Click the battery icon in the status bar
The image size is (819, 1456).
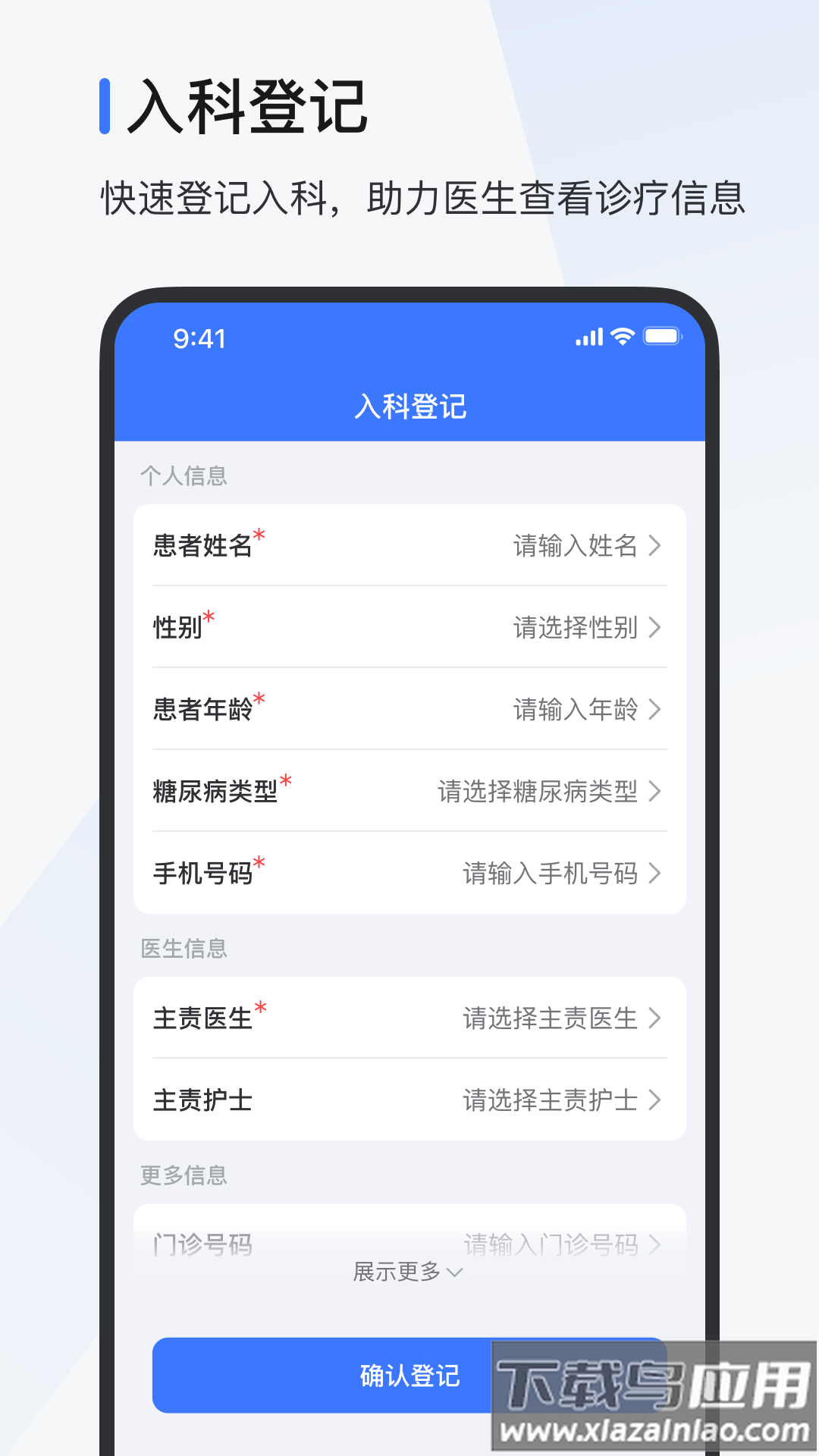[662, 334]
